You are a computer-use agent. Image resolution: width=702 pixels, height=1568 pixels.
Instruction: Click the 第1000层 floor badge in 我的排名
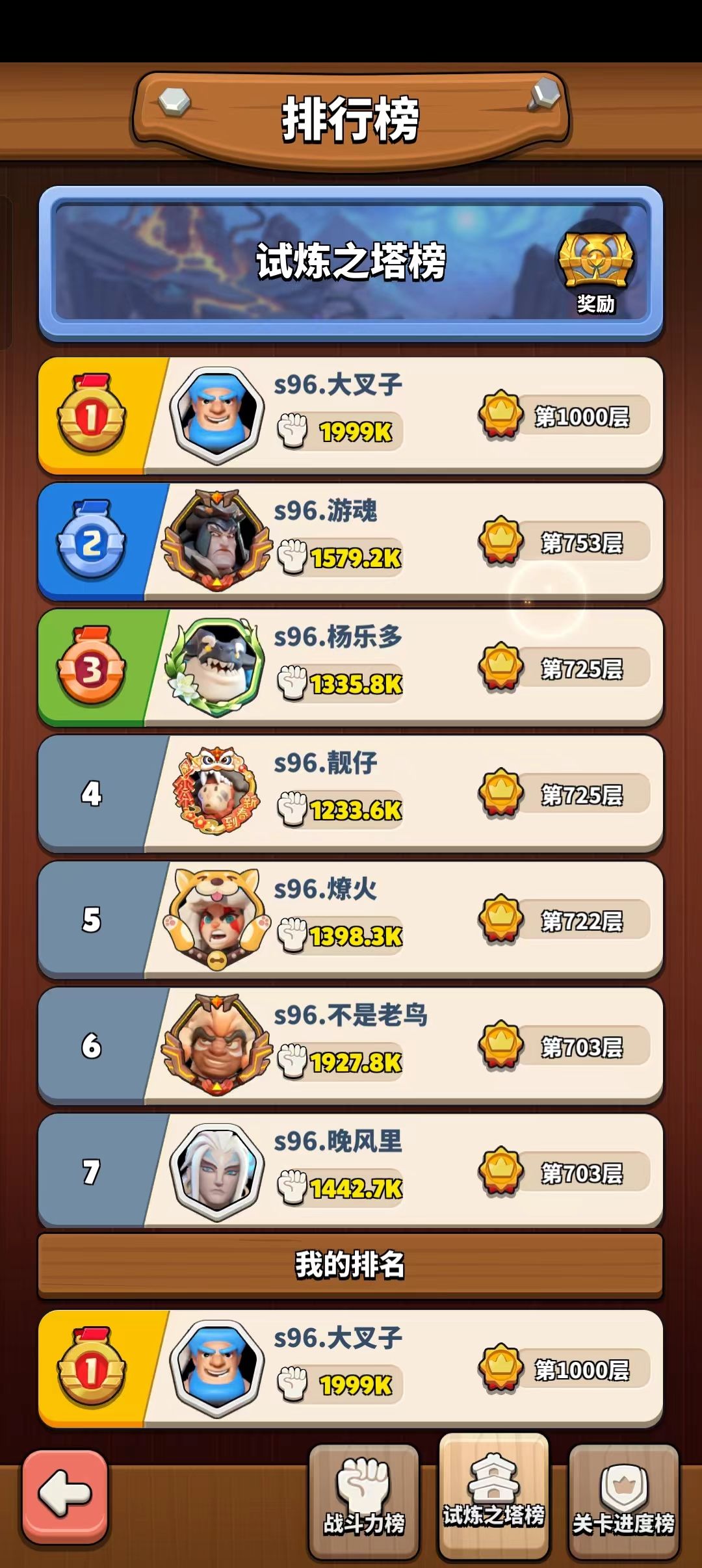500,1365
